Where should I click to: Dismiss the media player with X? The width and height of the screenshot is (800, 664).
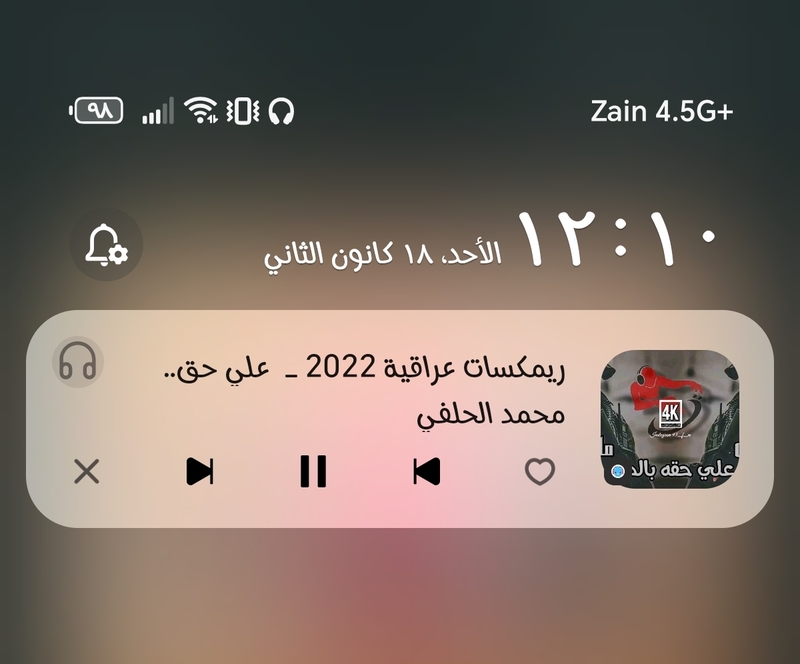click(x=87, y=471)
